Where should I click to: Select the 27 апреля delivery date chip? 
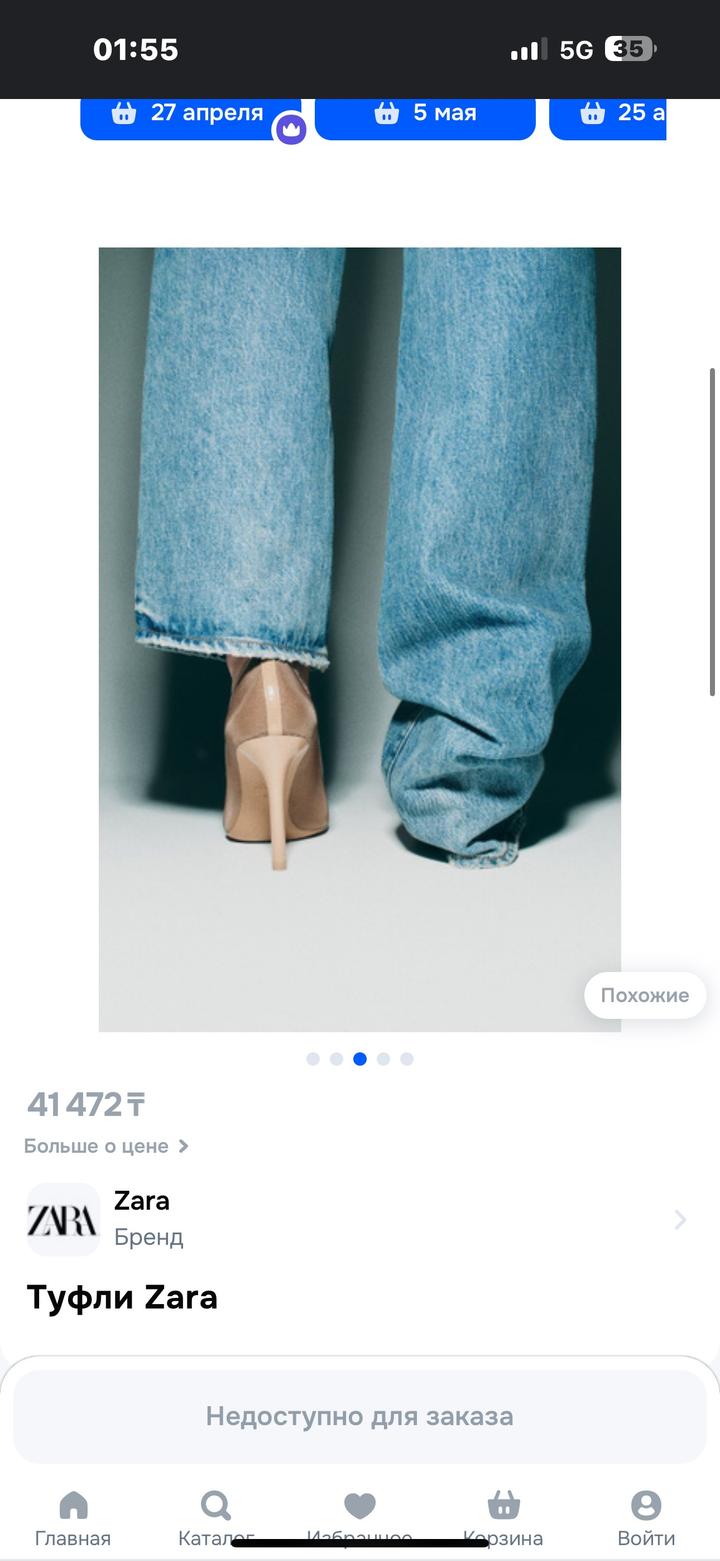190,114
